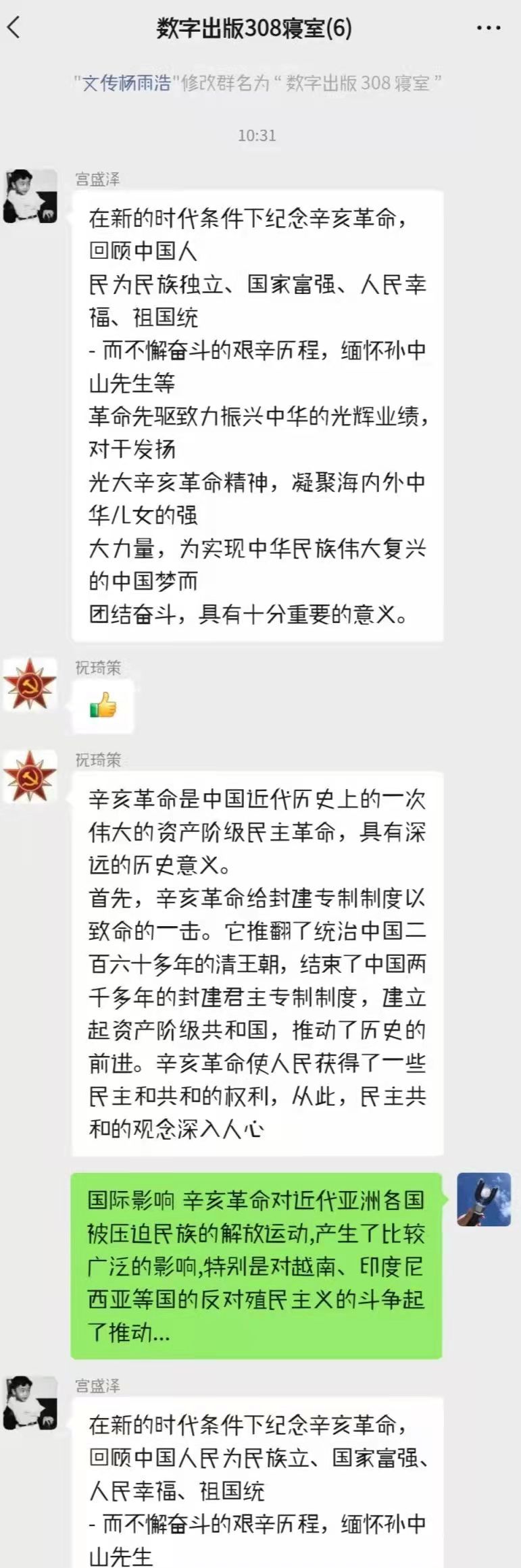Tap 祝琦策's avatar beside the thumbs-up message
This screenshot has height=1568, width=521.
30,684
